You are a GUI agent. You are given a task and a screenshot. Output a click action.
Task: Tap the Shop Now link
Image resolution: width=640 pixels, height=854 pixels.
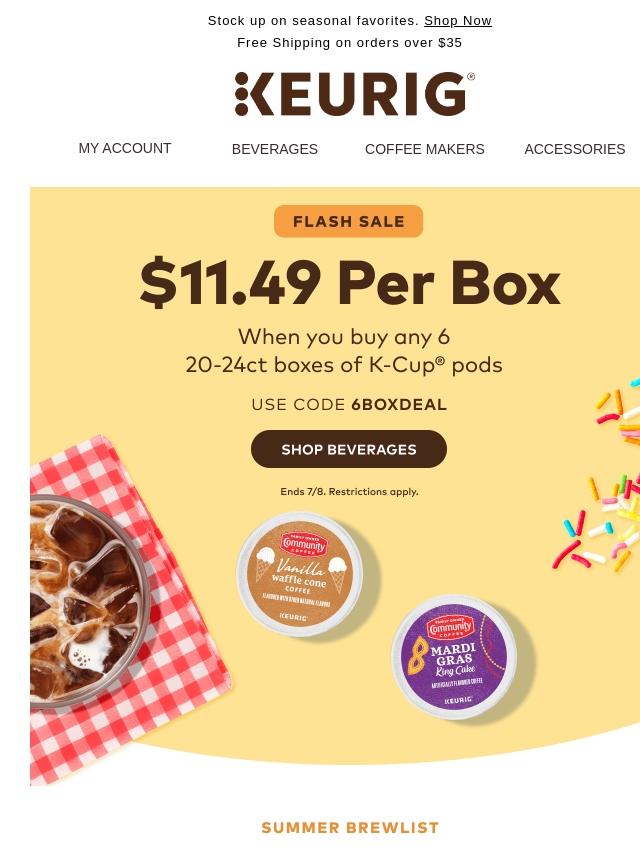pos(457,20)
